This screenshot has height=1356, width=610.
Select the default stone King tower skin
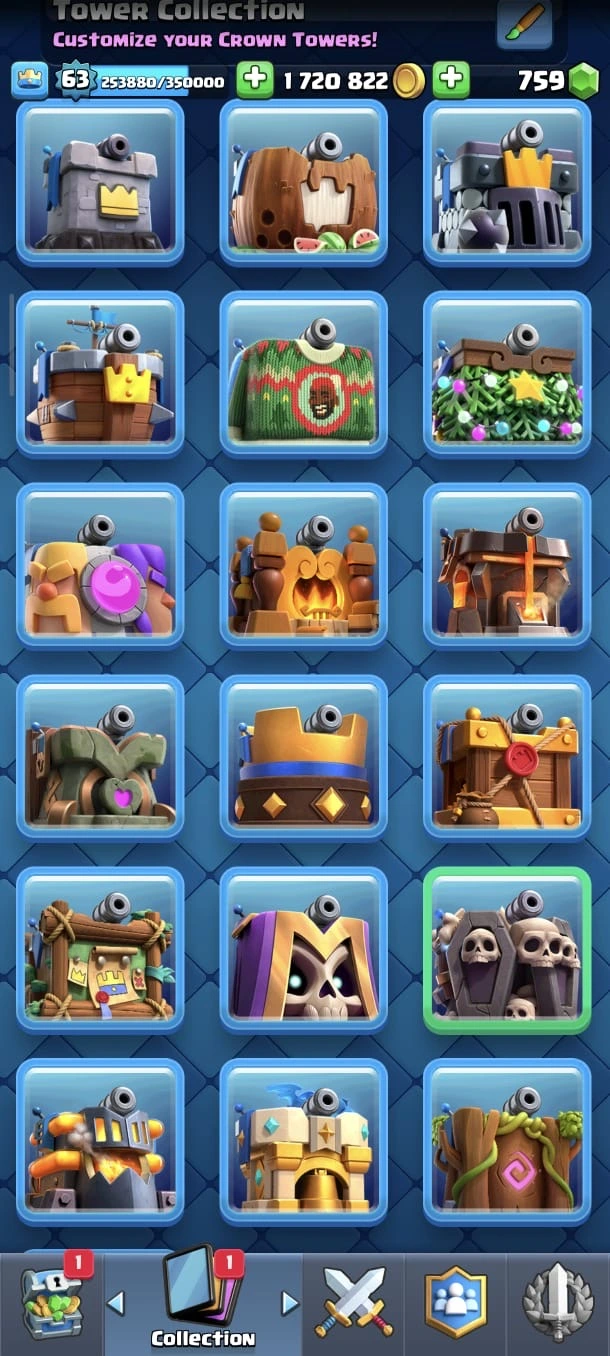[x=101, y=182]
